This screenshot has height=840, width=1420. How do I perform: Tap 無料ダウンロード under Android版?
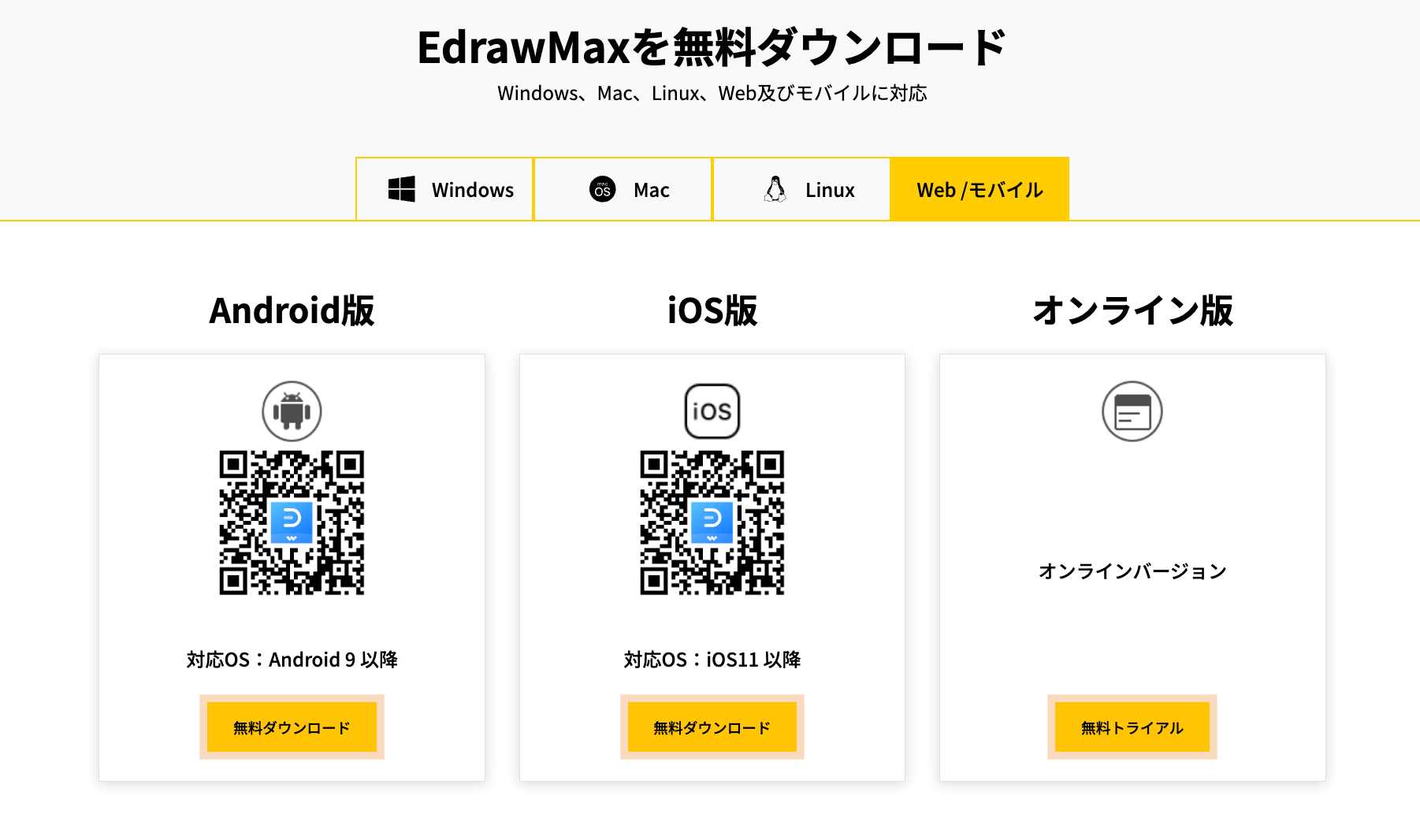pos(292,727)
